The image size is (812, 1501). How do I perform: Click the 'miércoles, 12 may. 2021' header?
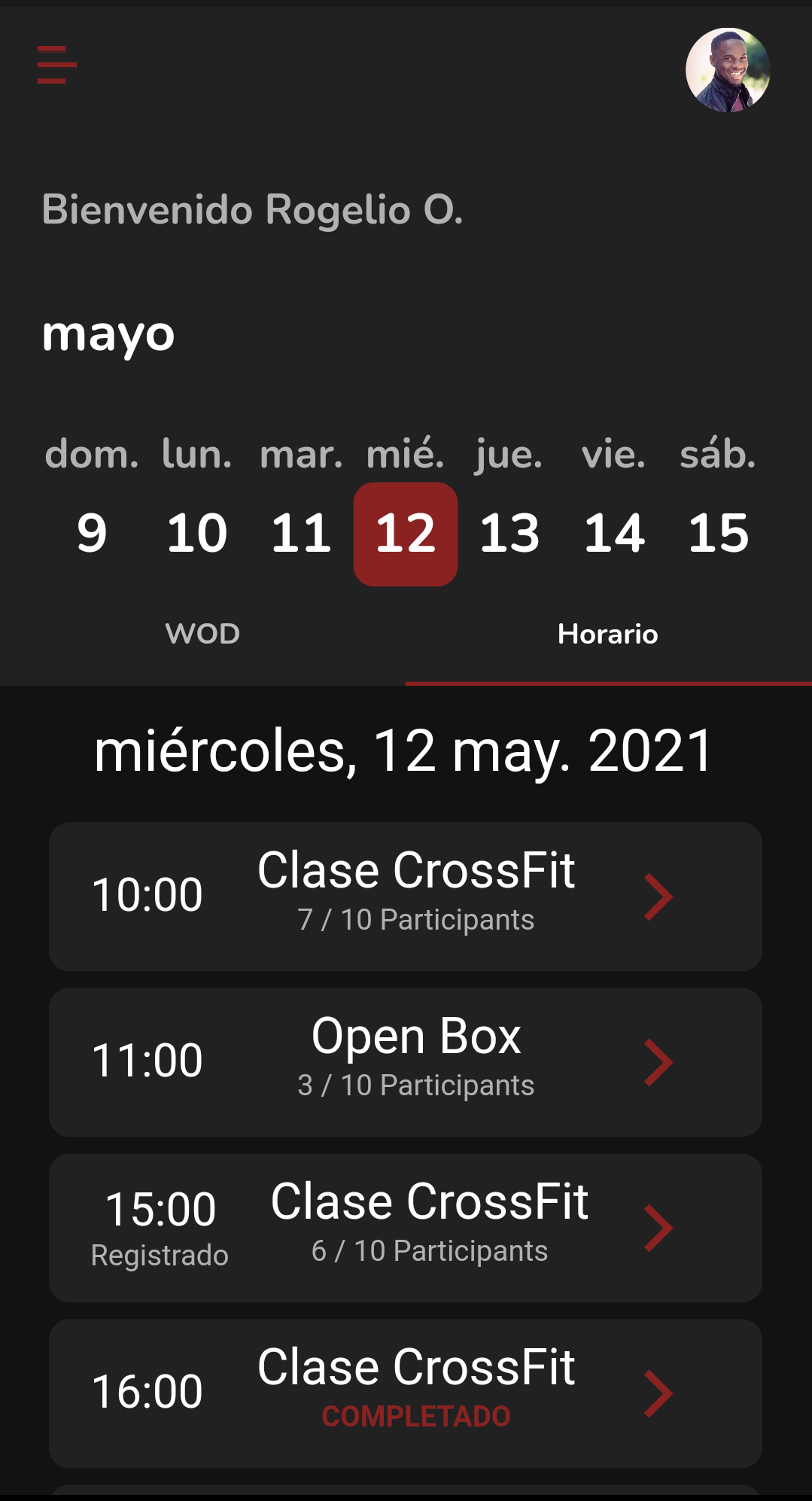[404, 750]
